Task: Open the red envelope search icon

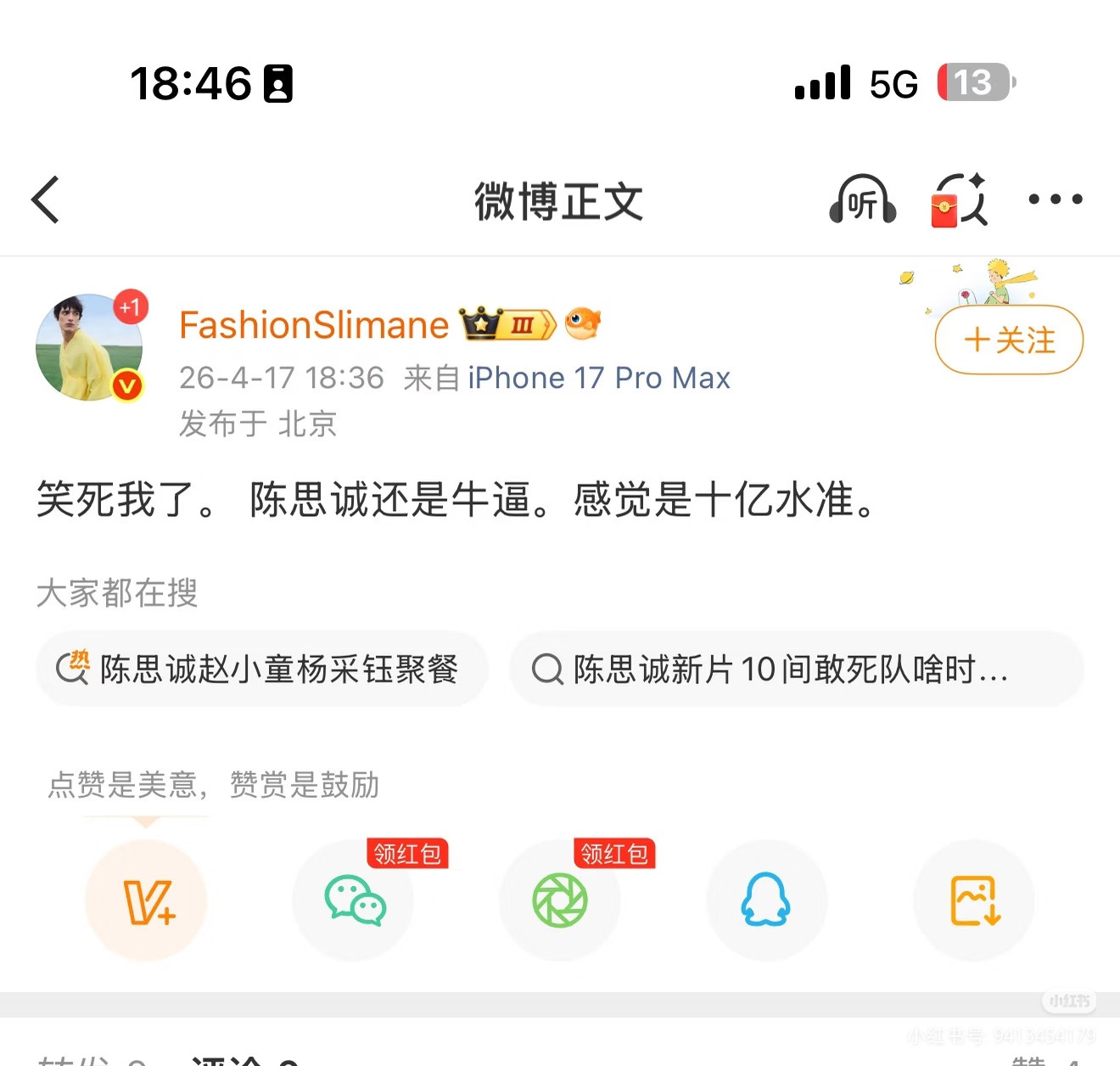Action: click(x=959, y=200)
